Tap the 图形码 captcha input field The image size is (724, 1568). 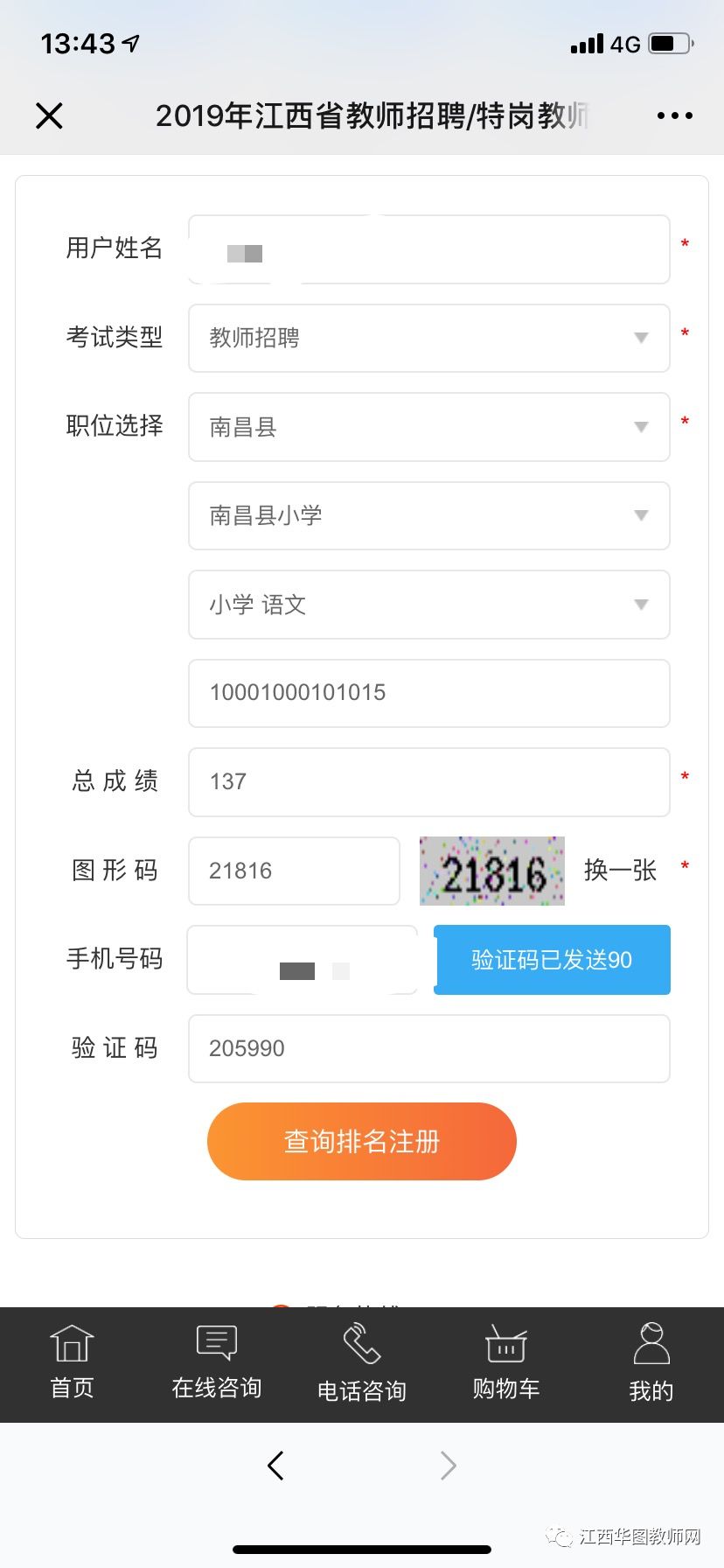(294, 871)
